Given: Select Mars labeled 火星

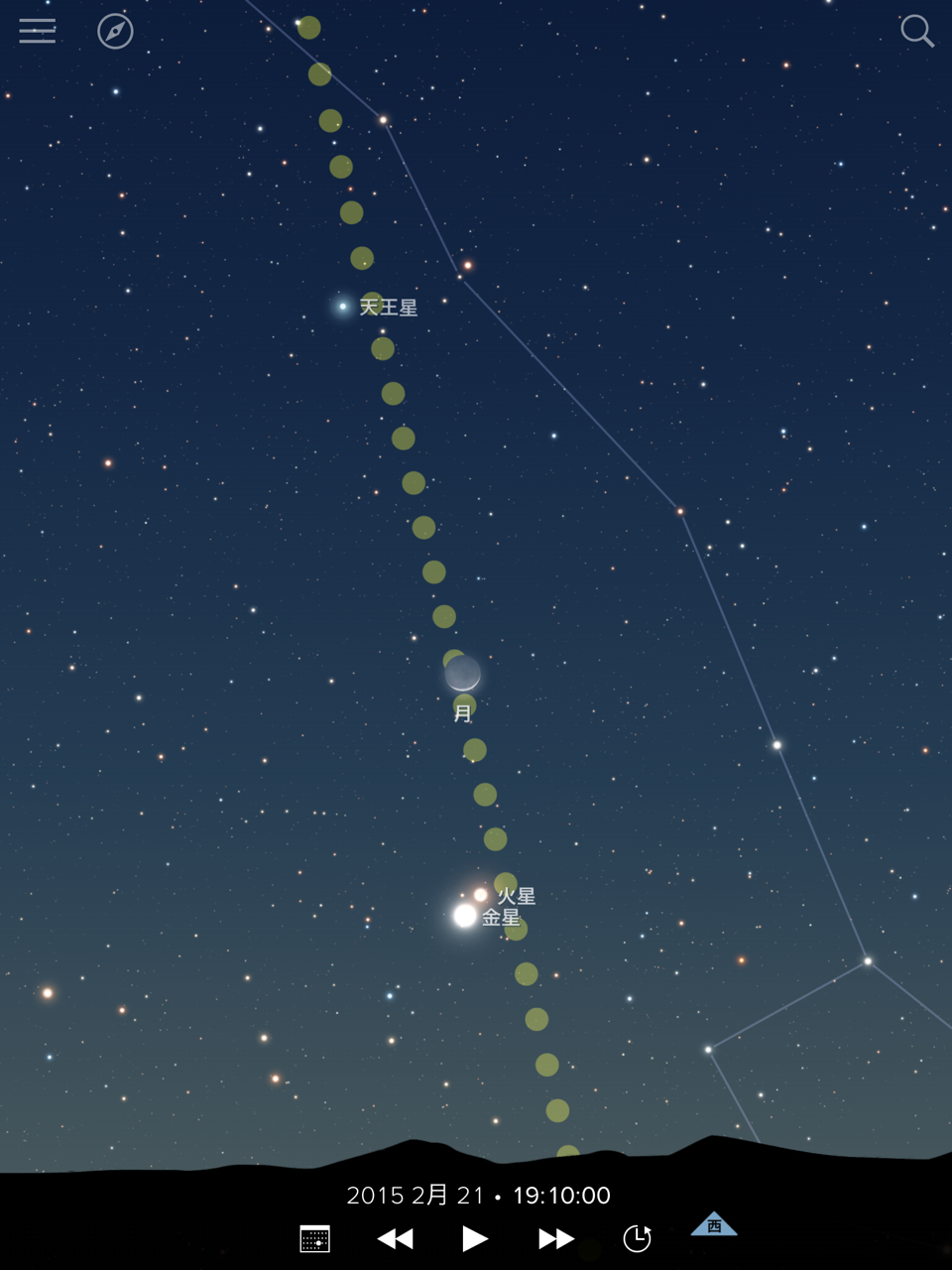Looking at the screenshot, I should tap(481, 895).
